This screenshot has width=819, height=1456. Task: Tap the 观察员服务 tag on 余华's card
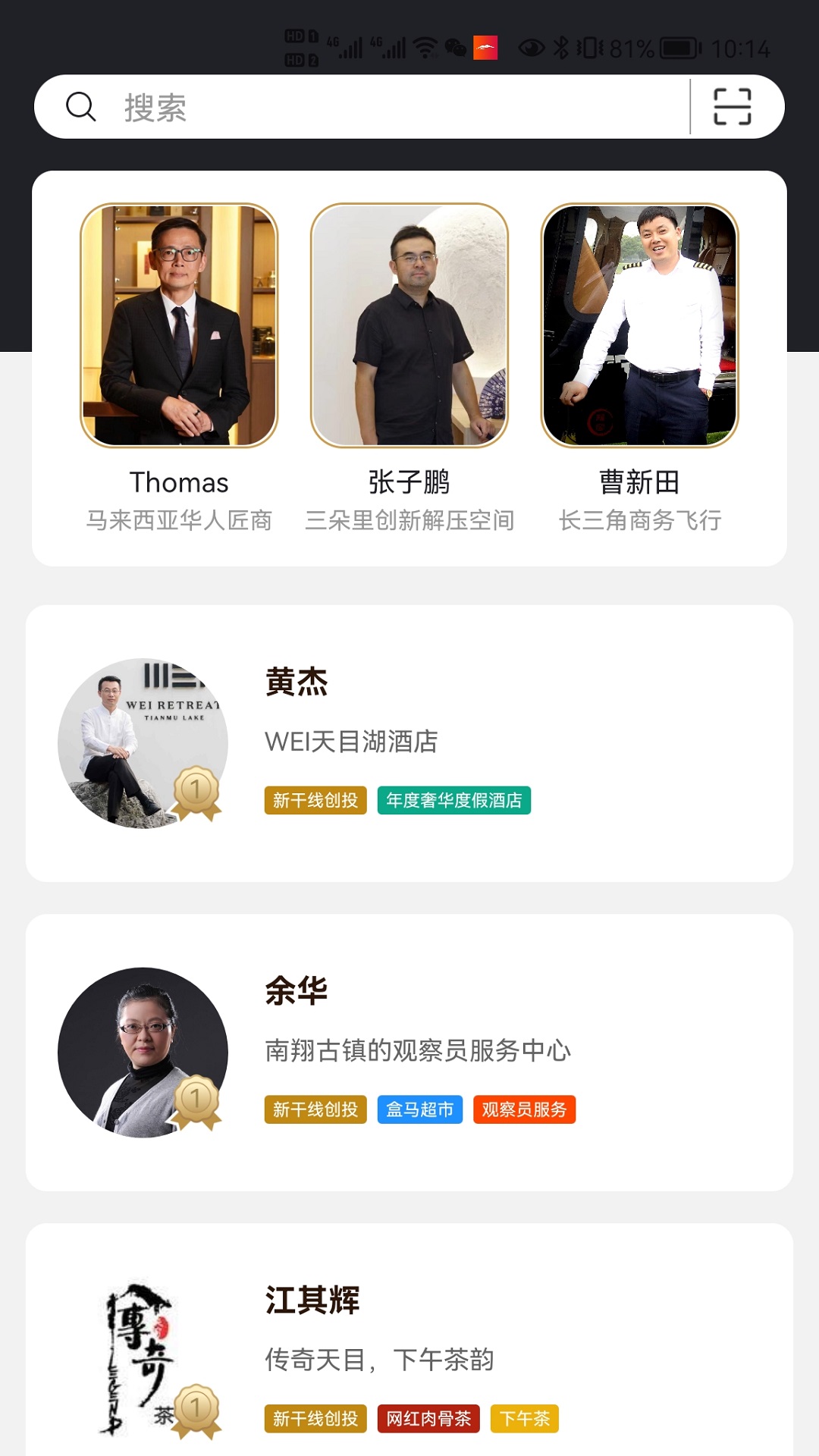[x=525, y=1109]
